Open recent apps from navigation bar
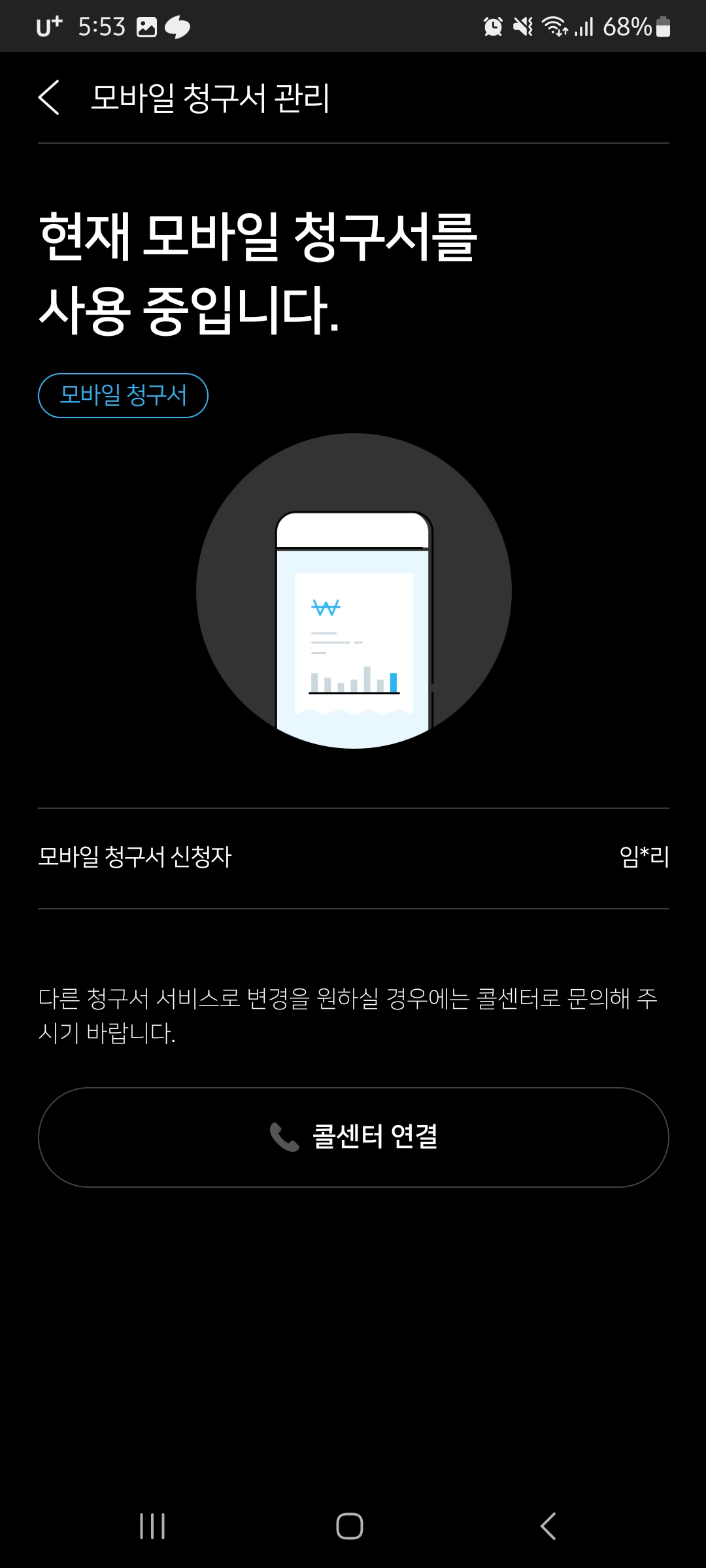The image size is (706, 1568). (x=152, y=1526)
